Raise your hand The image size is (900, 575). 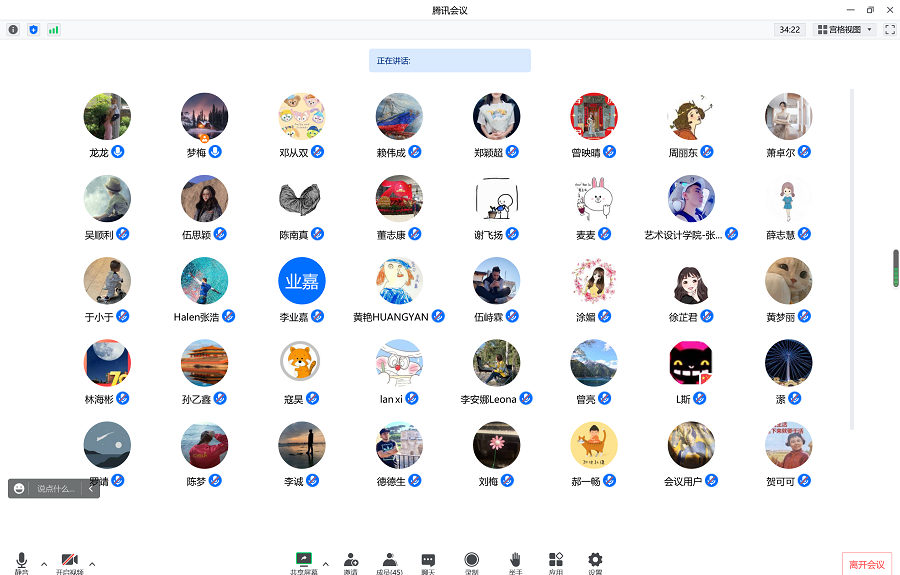(515, 561)
